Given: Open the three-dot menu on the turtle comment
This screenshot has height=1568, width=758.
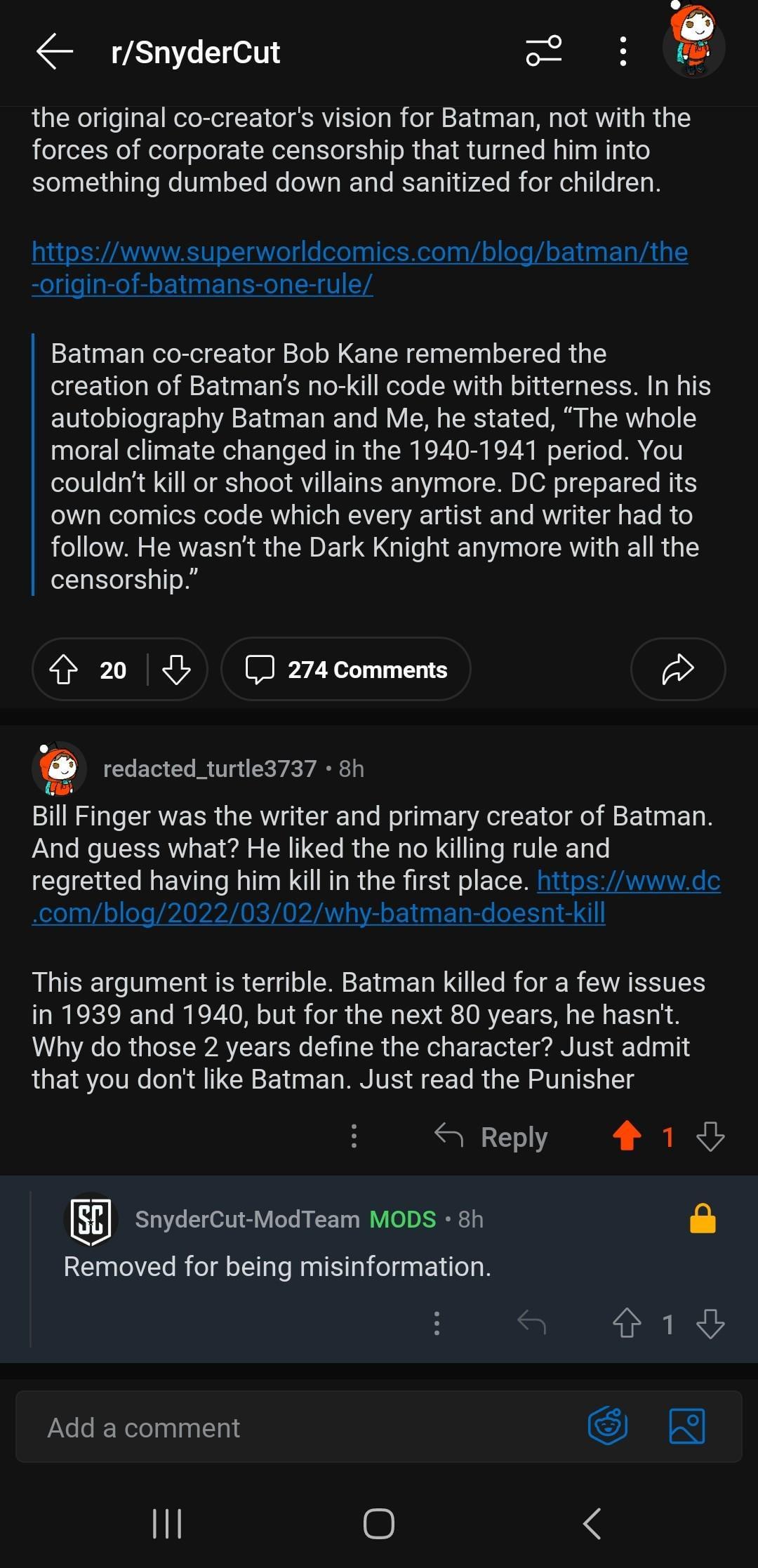Looking at the screenshot, I should click(x=354, y=1136).
